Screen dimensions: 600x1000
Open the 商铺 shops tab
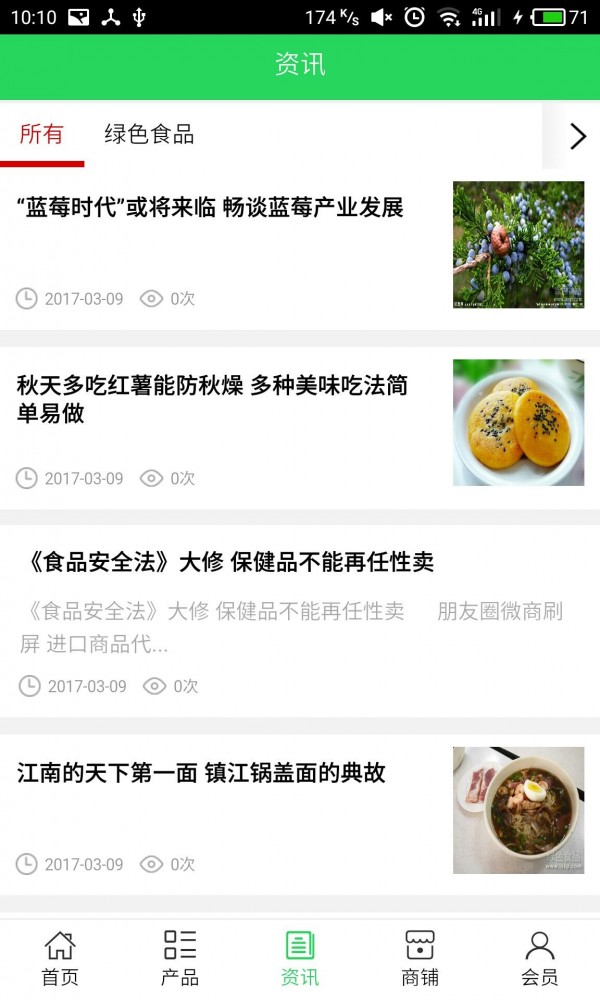(x=420, y=958)
